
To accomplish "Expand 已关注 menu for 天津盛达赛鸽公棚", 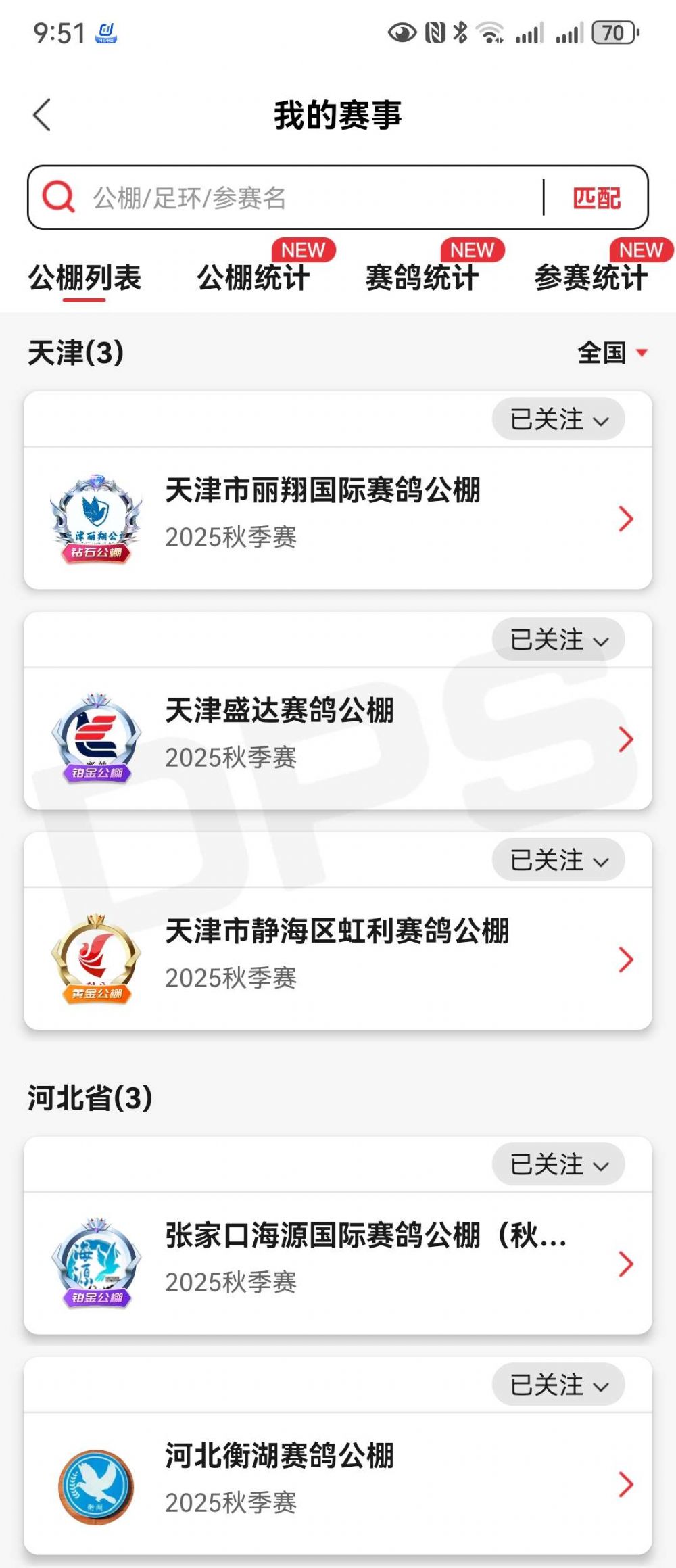I will 558,640.
